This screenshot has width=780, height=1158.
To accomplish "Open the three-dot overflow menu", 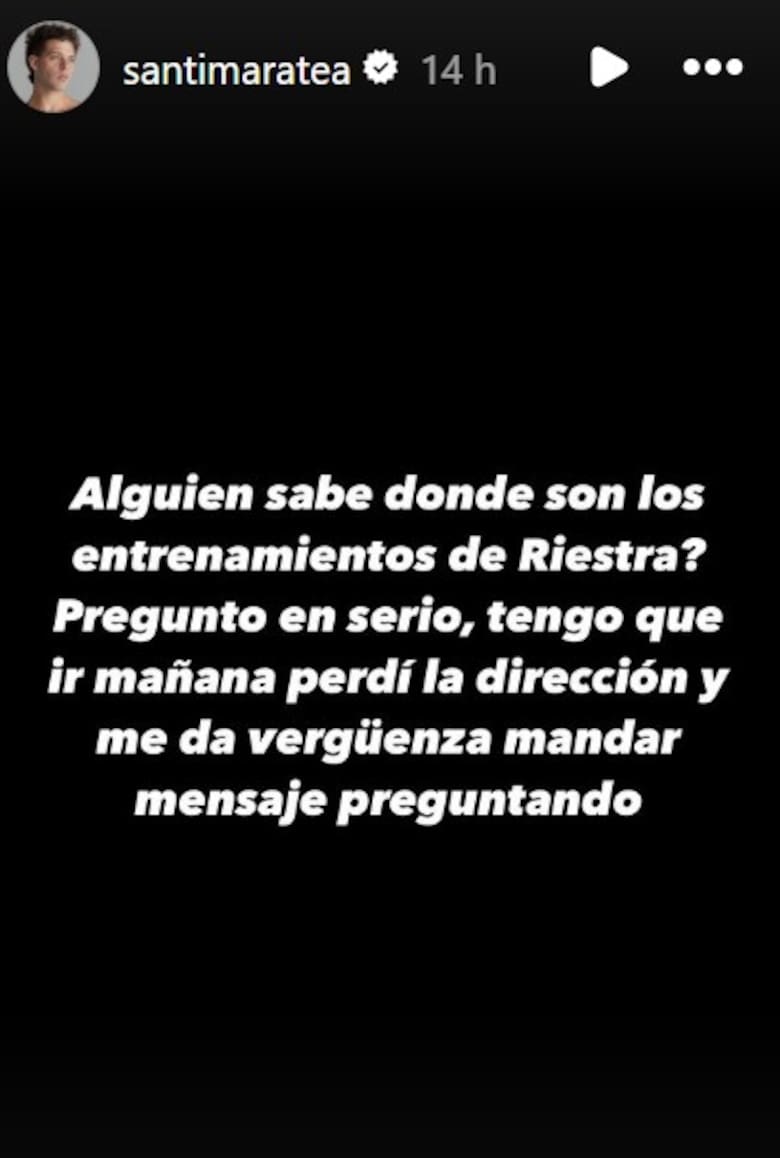I will click(x=712, y=67).
